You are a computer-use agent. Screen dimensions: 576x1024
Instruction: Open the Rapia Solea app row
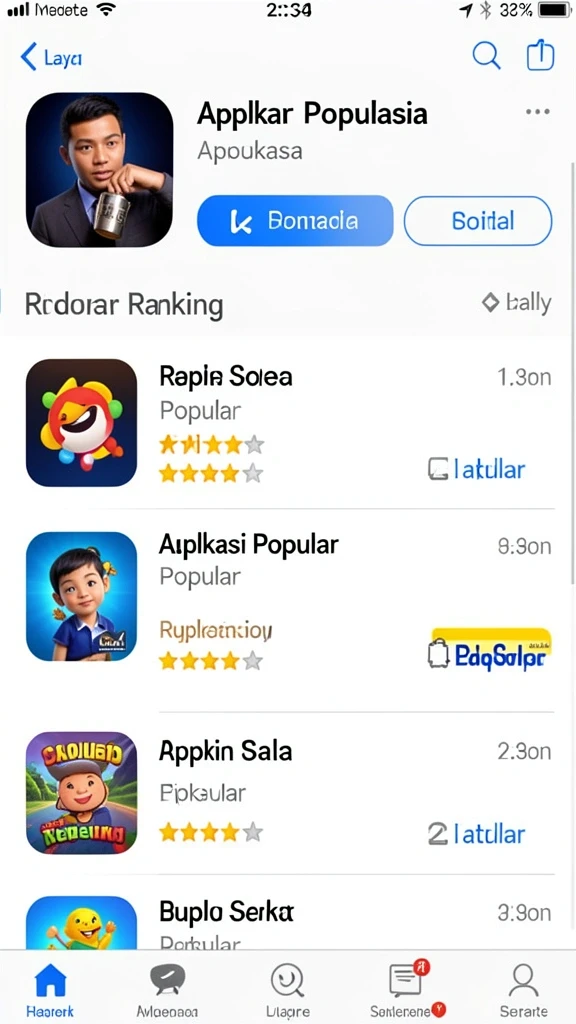click(288, 423)
